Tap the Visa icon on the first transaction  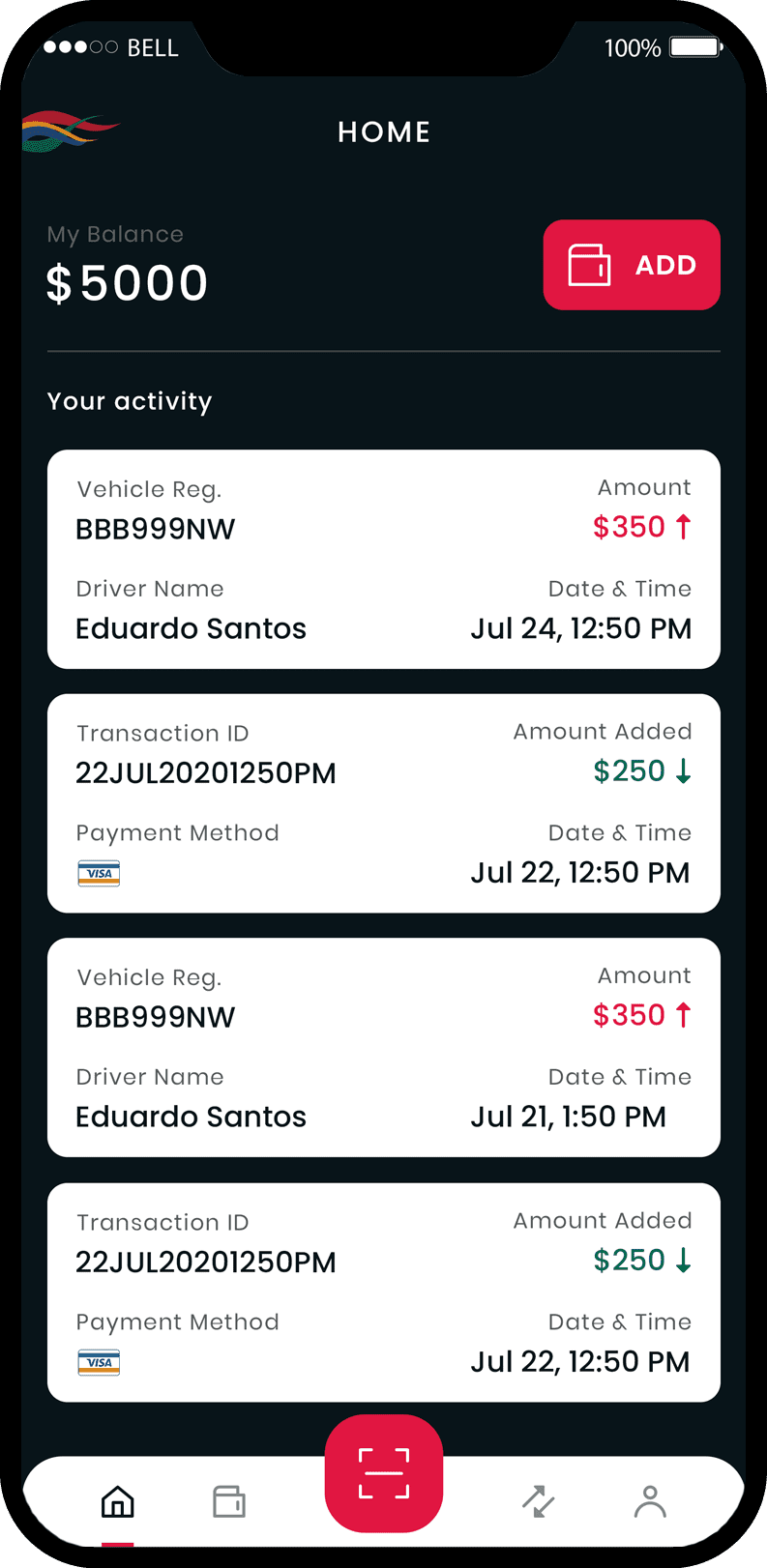(x=99, y=873)
